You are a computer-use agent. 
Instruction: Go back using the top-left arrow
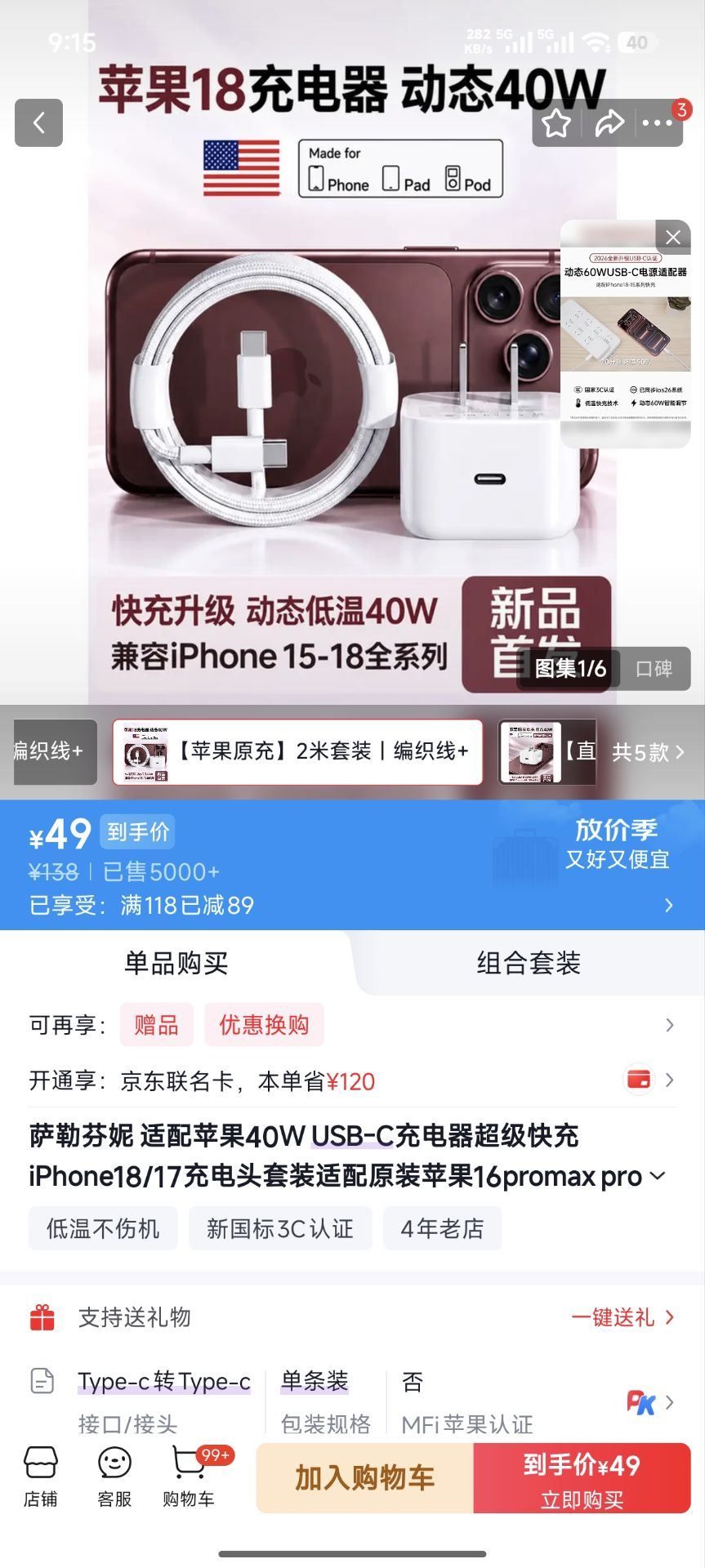pyautogui.click(x=38, y=122)
